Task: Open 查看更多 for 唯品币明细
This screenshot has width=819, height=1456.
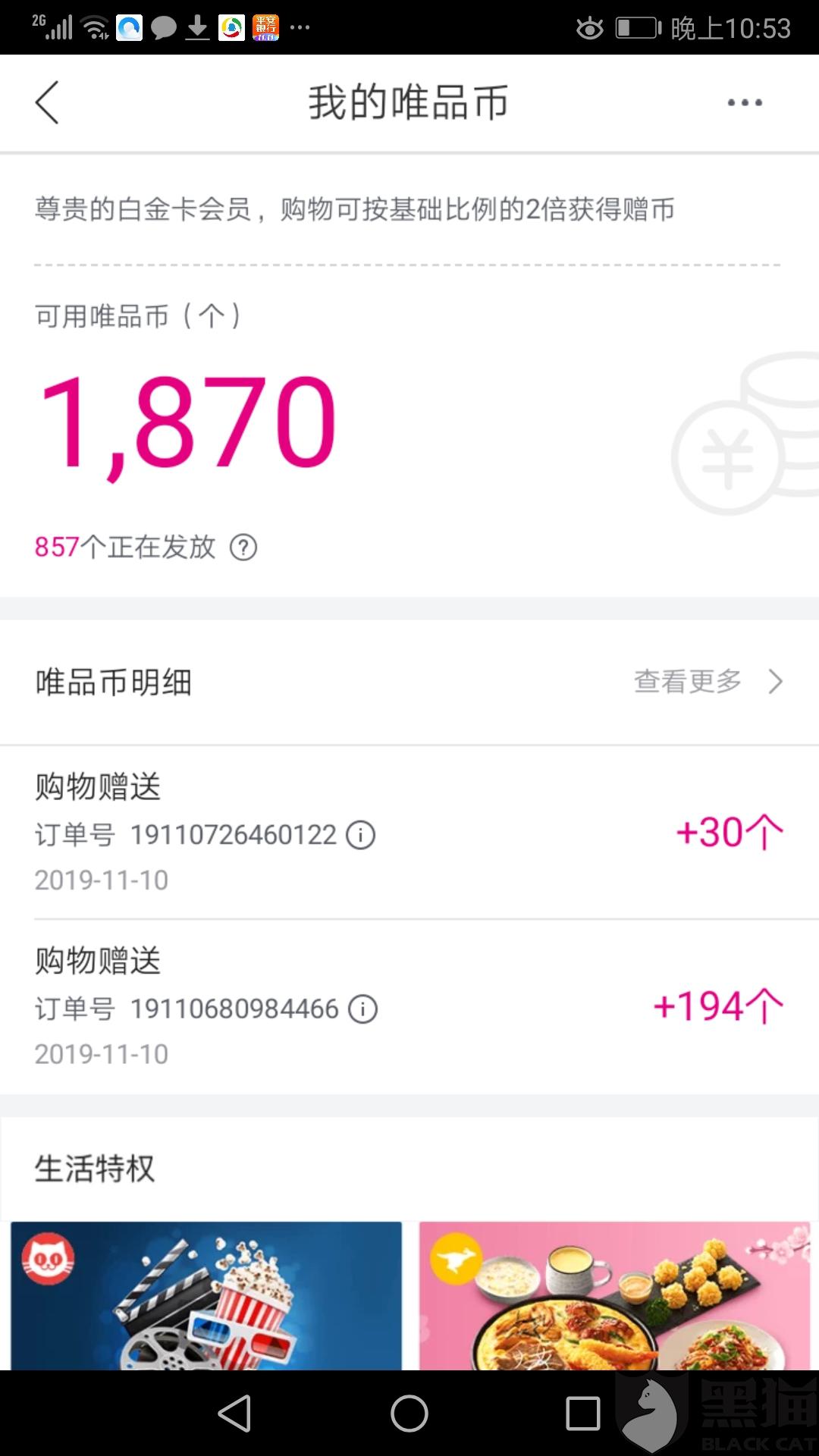Action: pyautogui.click(x=708, y=681)
